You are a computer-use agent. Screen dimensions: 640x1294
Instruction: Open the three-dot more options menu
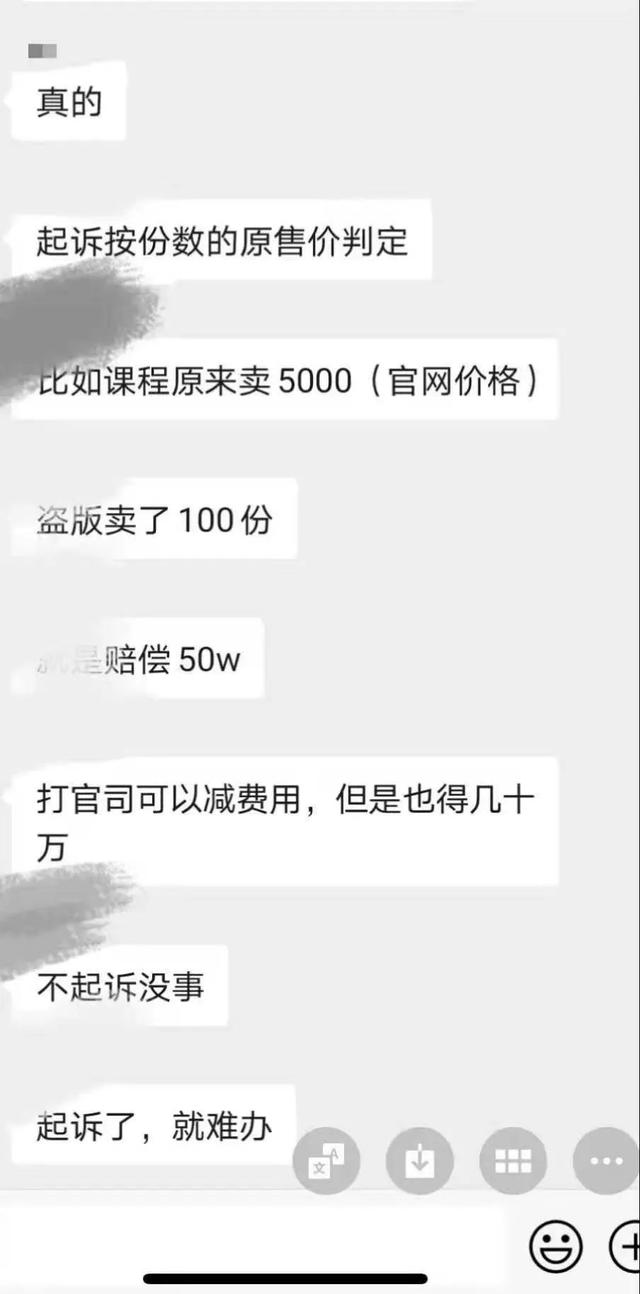click(x=606, y=1160)
